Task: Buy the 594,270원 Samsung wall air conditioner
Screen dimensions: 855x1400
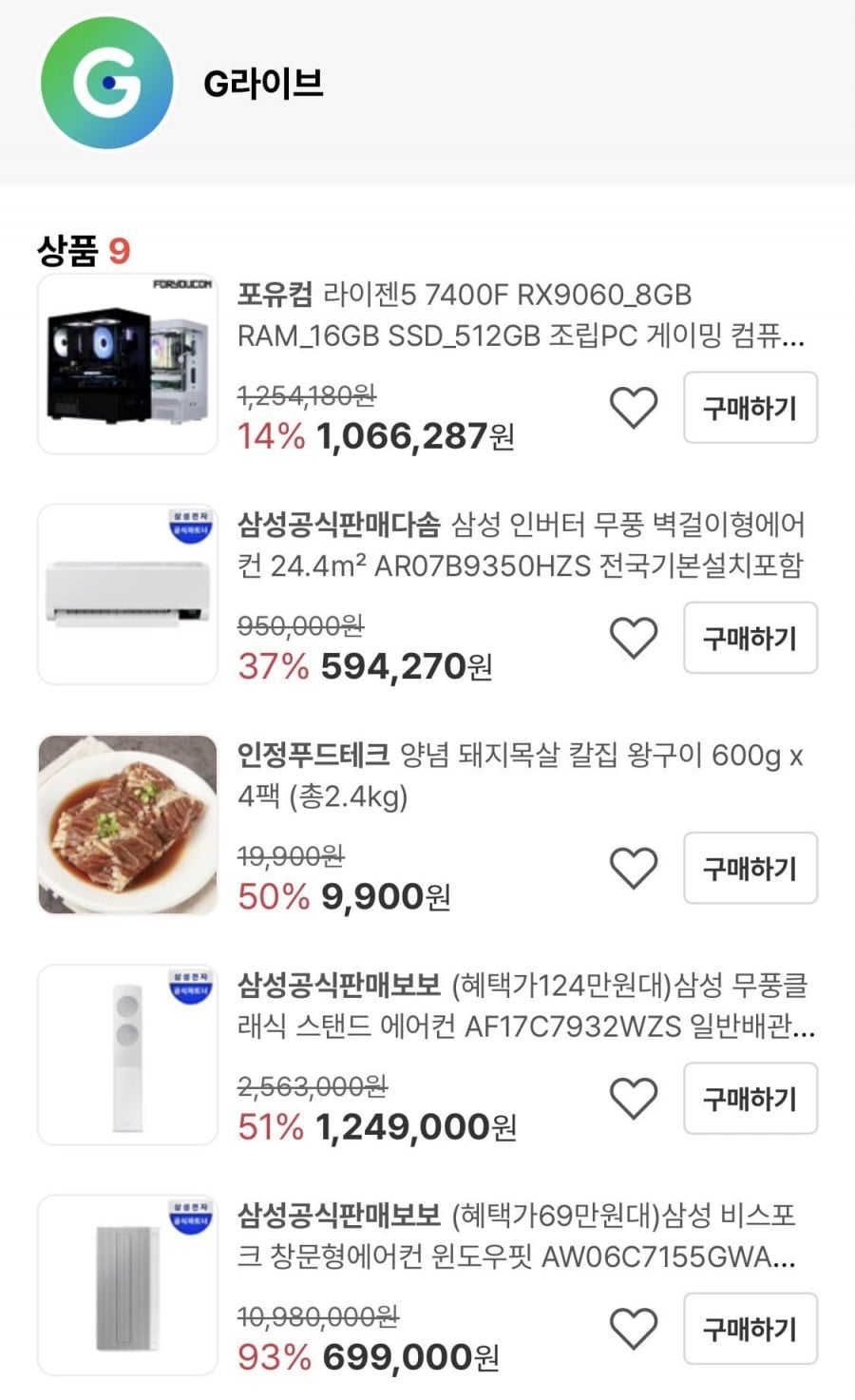Action: 750,638
